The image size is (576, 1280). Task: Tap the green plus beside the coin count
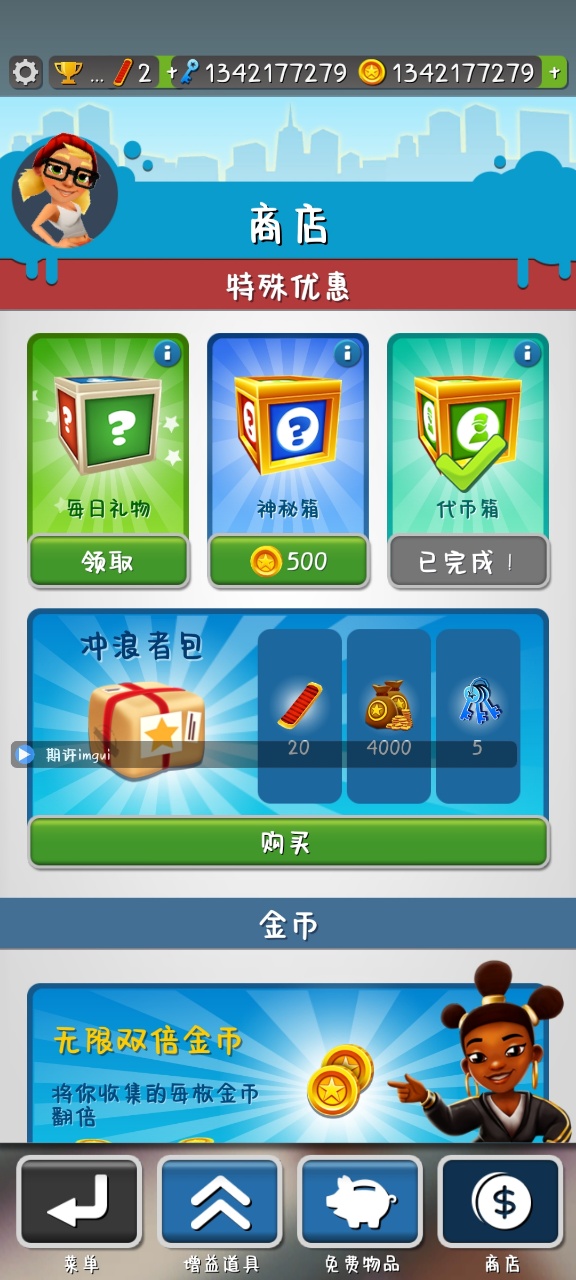tap(554, 72)
